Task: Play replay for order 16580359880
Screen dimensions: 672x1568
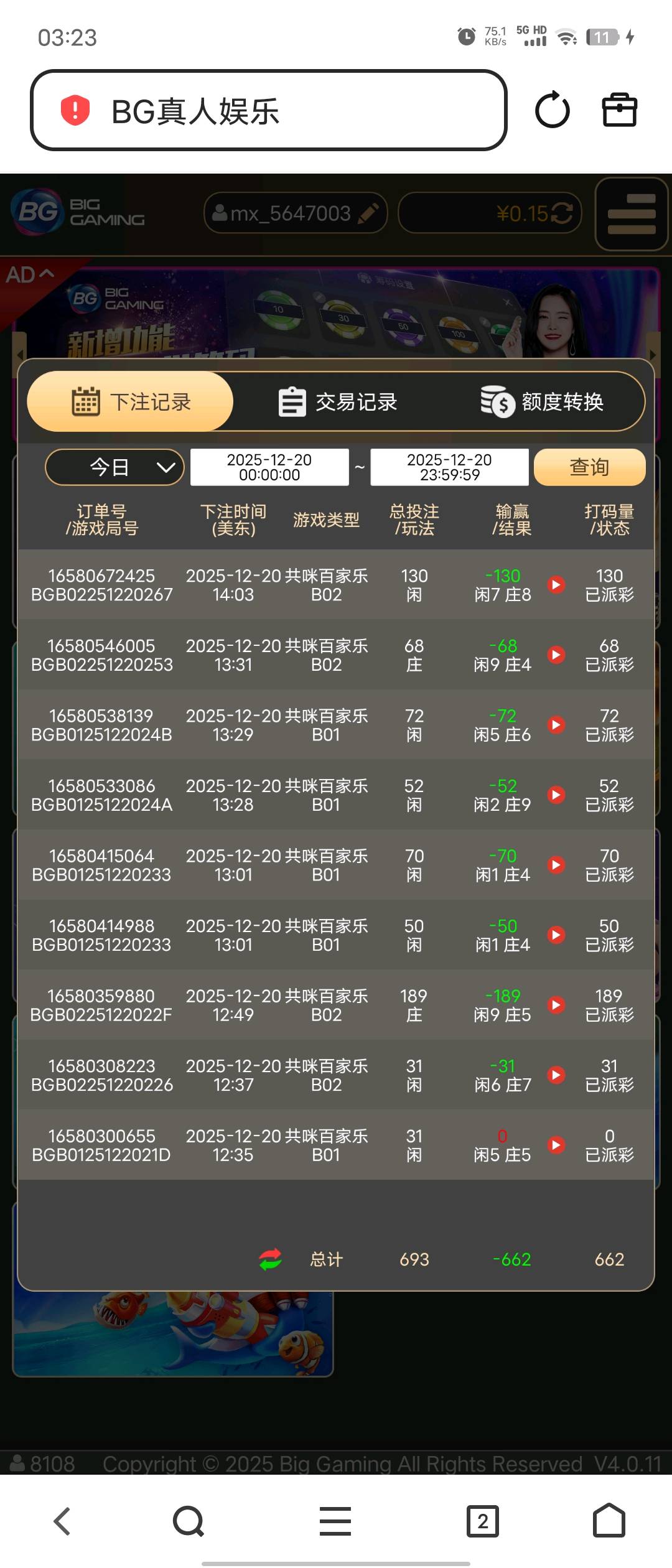Action: (556, 1005)
